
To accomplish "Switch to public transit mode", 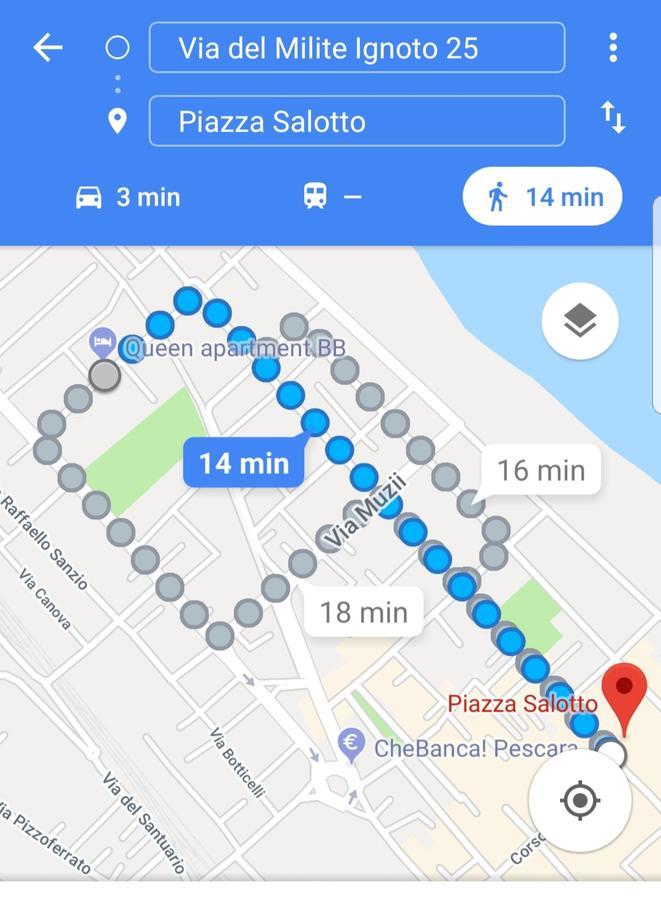I will tap(332, 197).
